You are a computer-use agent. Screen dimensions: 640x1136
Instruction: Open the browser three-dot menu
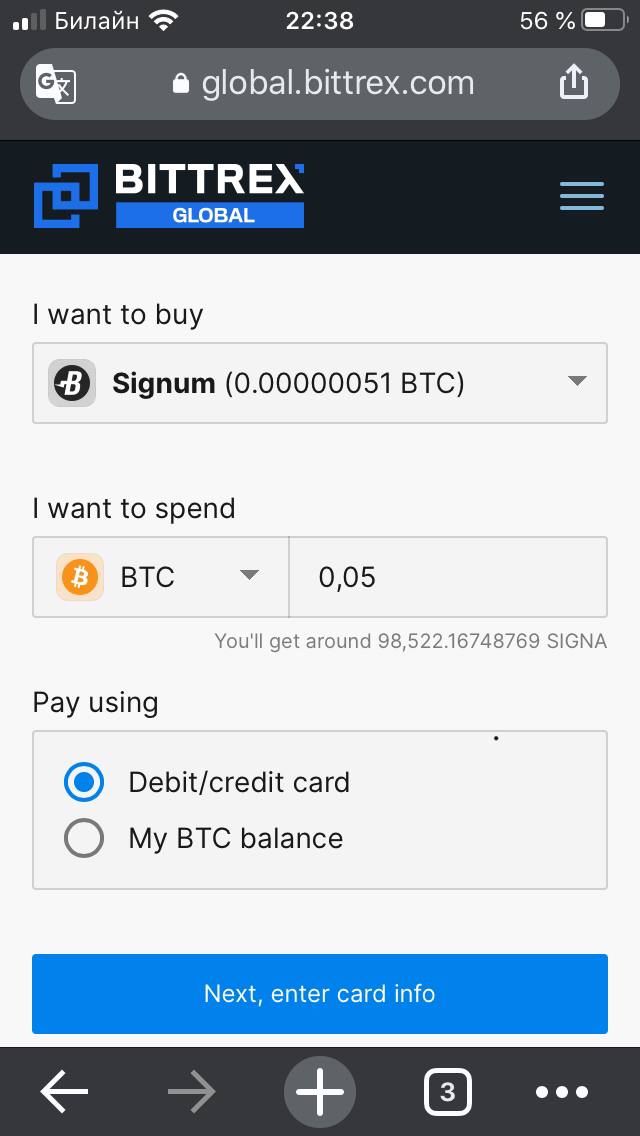562,1091
